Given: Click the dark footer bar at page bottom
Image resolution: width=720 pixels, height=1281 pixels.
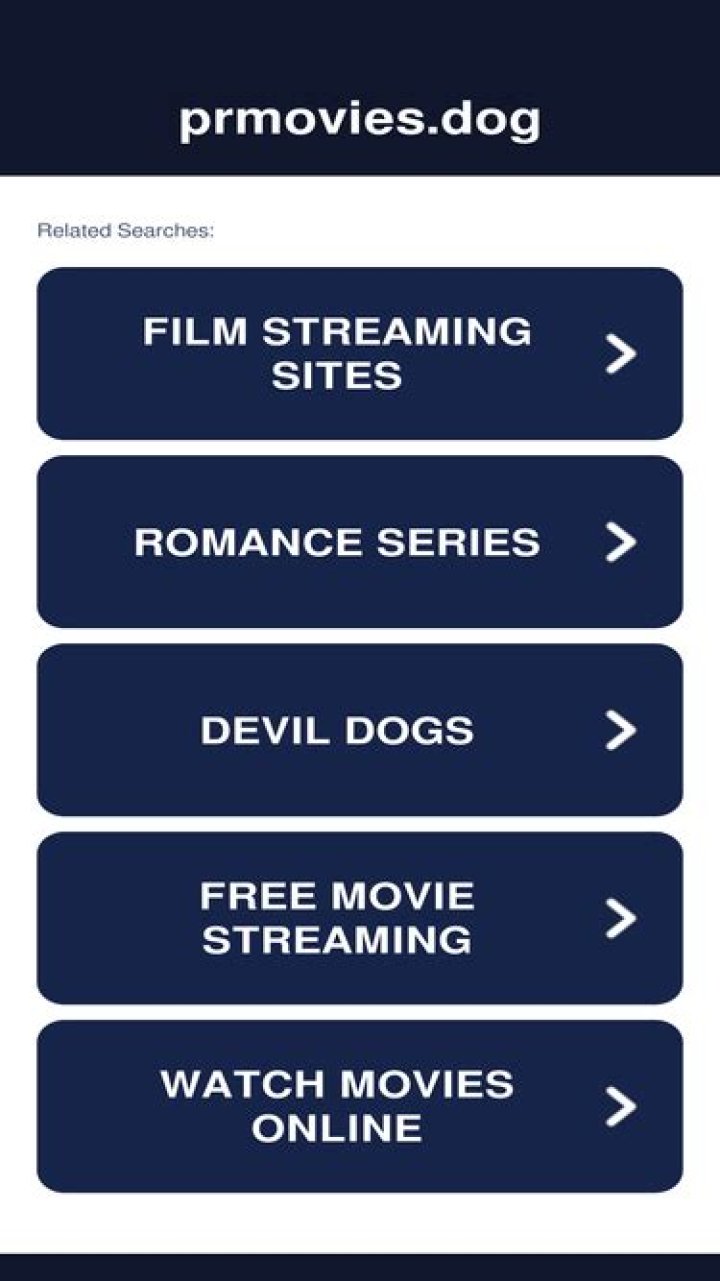Looking at the screenshot, I should click(x=358, y=1266).
